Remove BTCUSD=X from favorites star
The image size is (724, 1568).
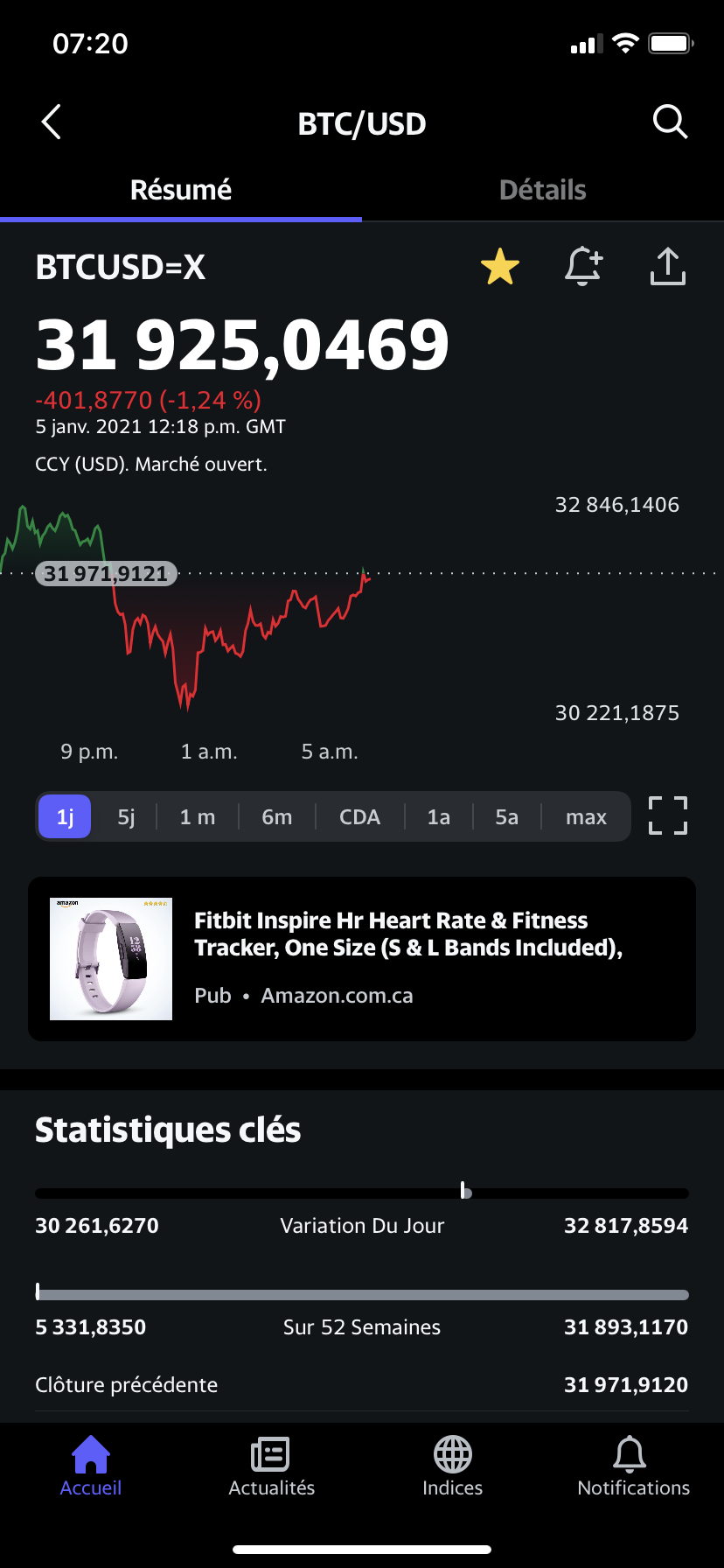[x=500, y=267]
